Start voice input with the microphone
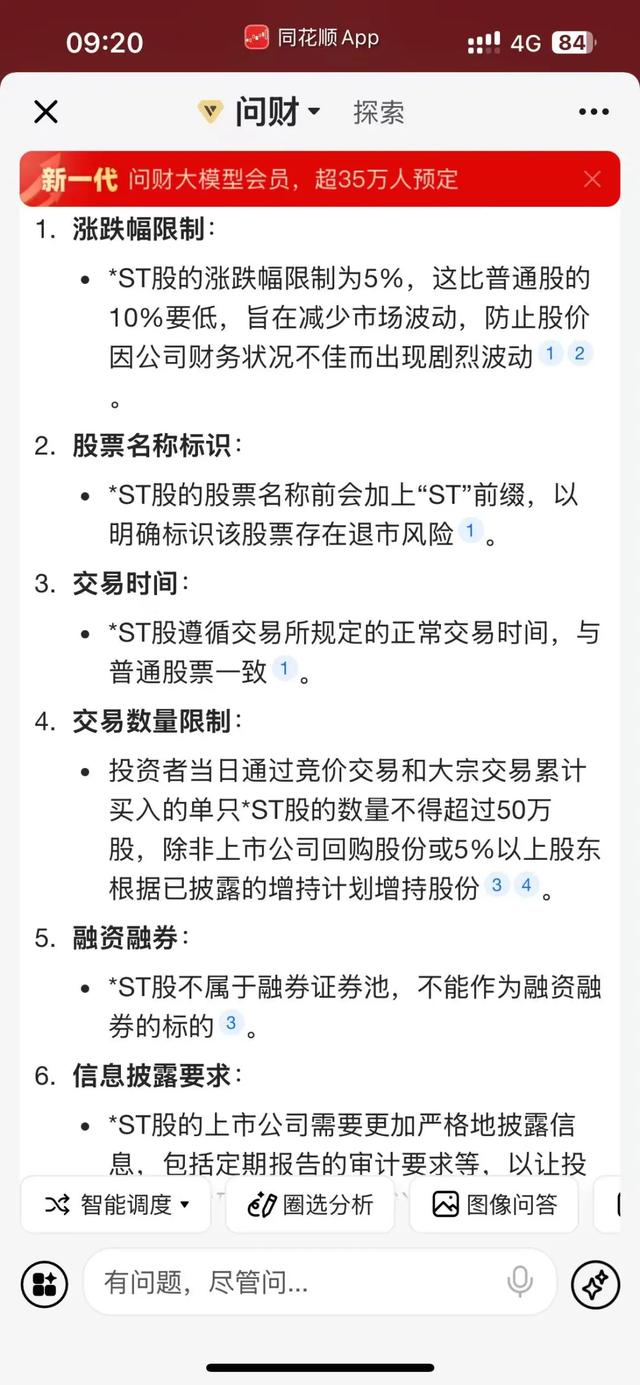This screenshot has width=640, height=1385. tap(519, 1282)
